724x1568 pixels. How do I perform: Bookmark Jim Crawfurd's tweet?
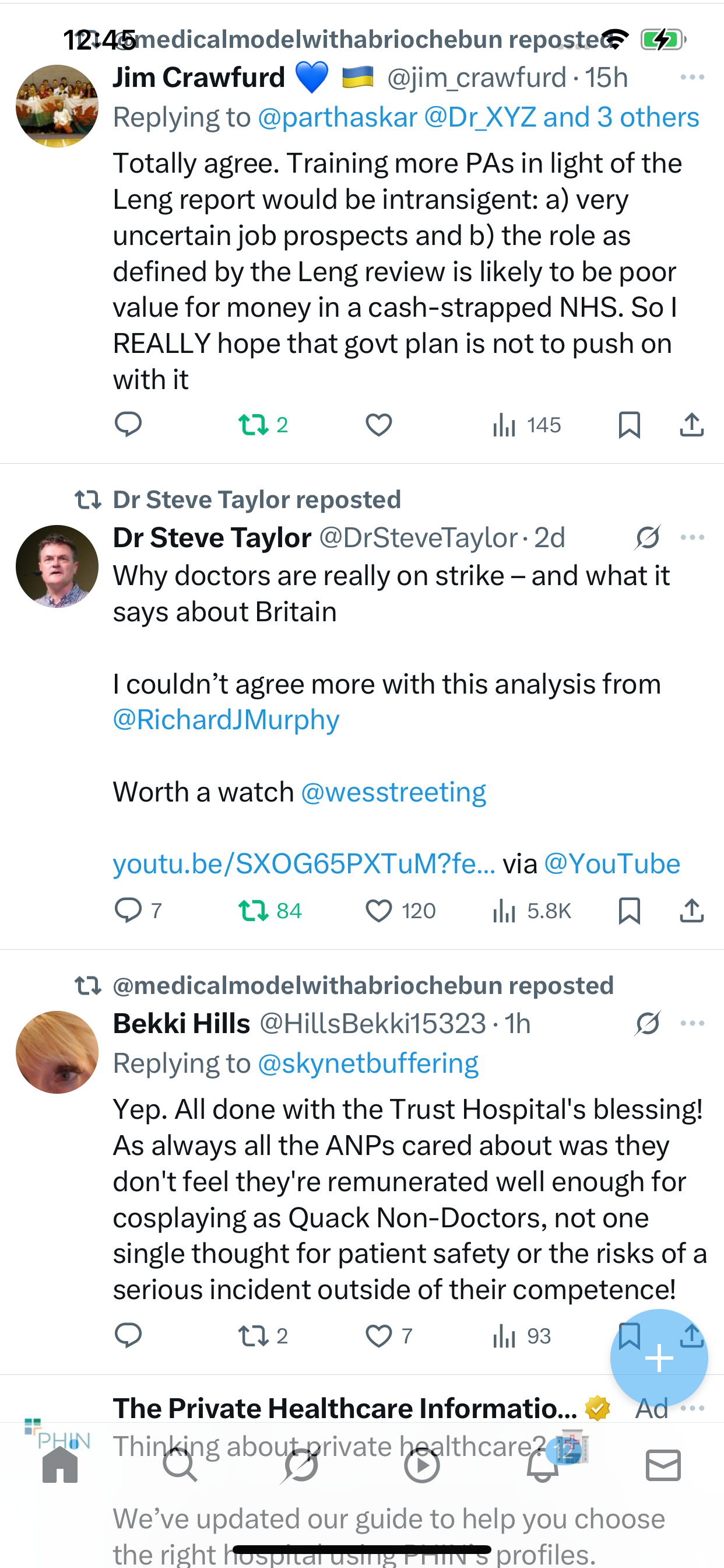pos(628,425)
